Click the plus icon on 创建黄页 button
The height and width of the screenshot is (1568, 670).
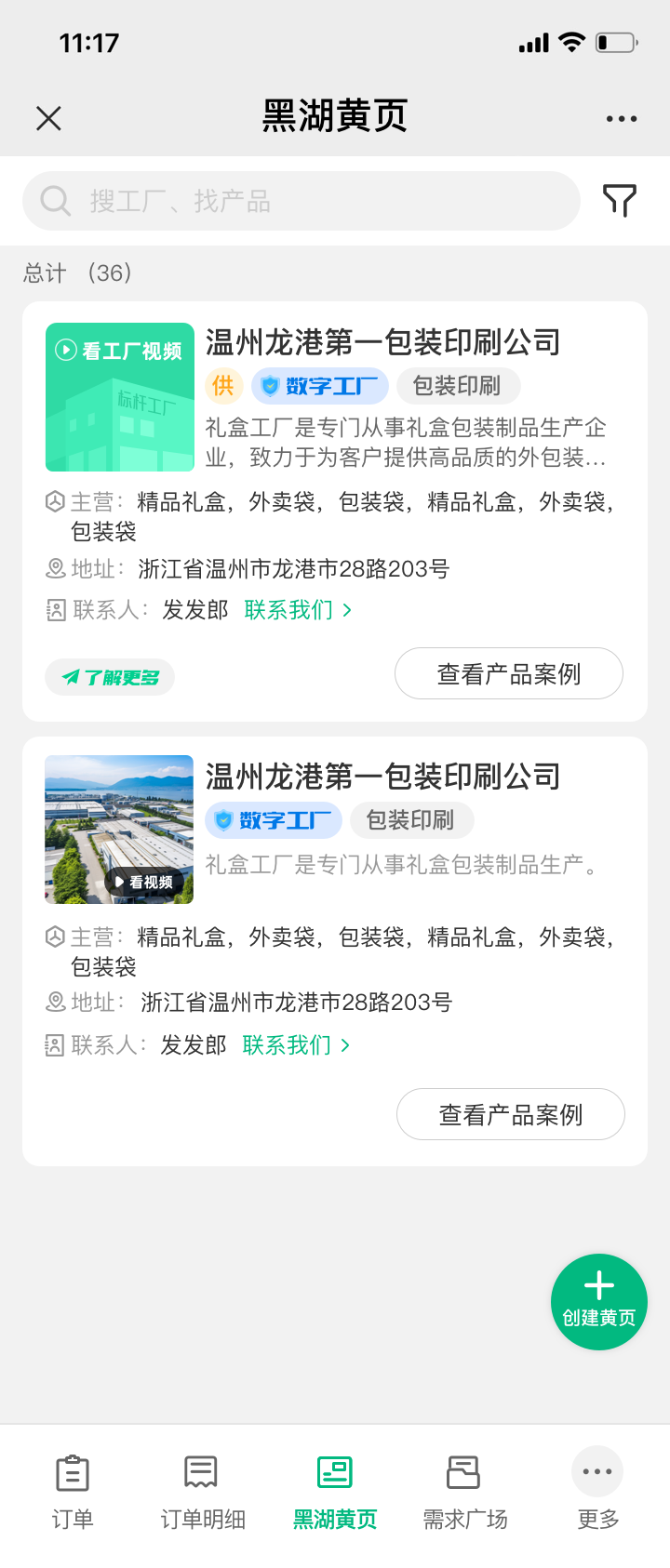pos(598,1287)
